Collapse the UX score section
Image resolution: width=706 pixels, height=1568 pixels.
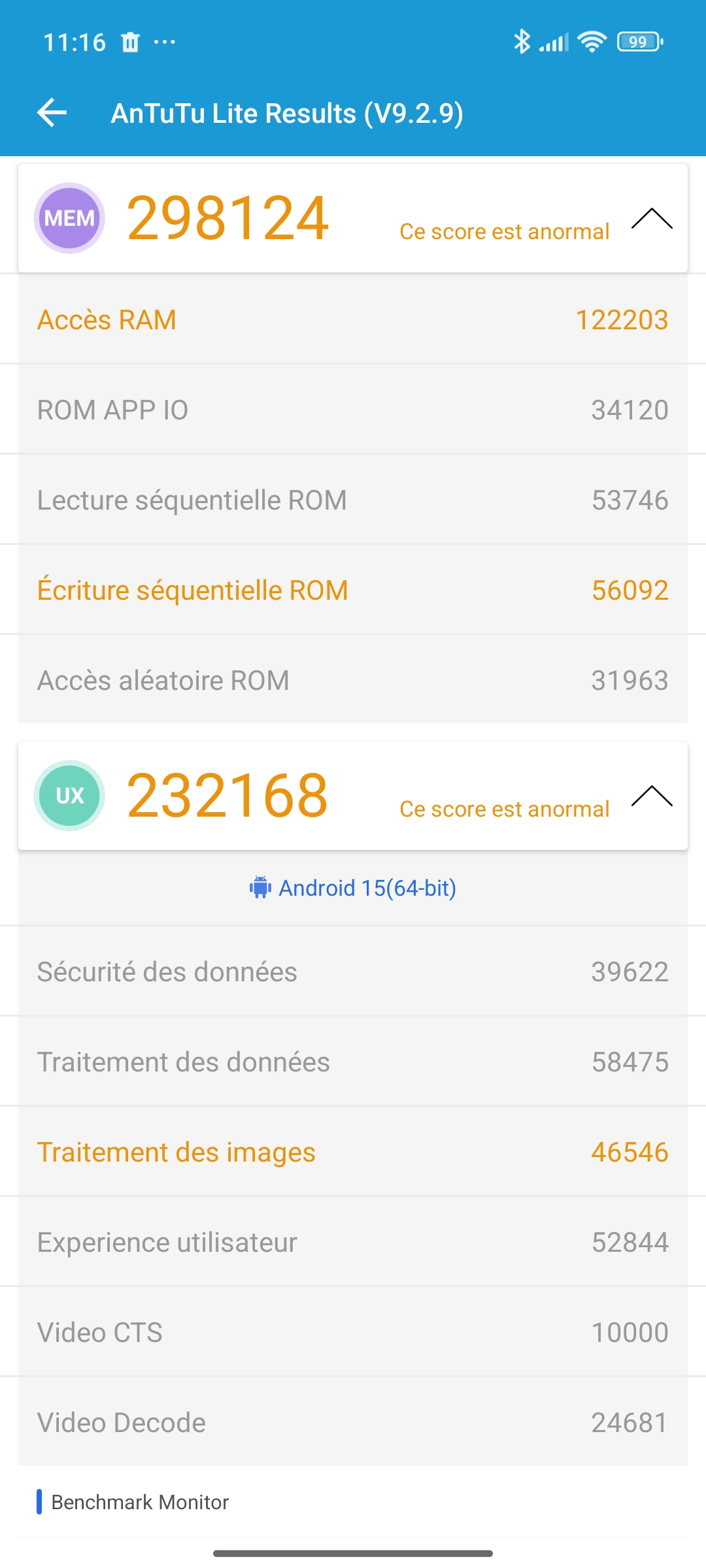click(651, 796)
